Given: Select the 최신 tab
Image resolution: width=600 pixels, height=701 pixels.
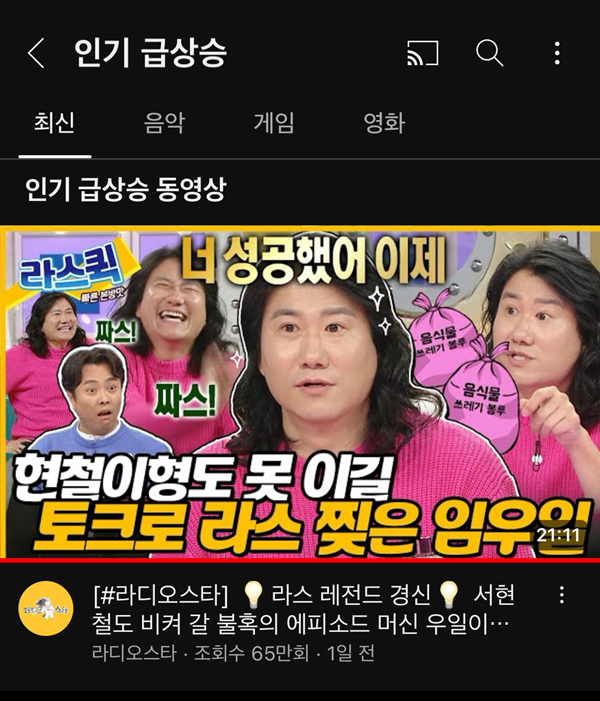Looking at the screenshot, I should pos(55,124).
